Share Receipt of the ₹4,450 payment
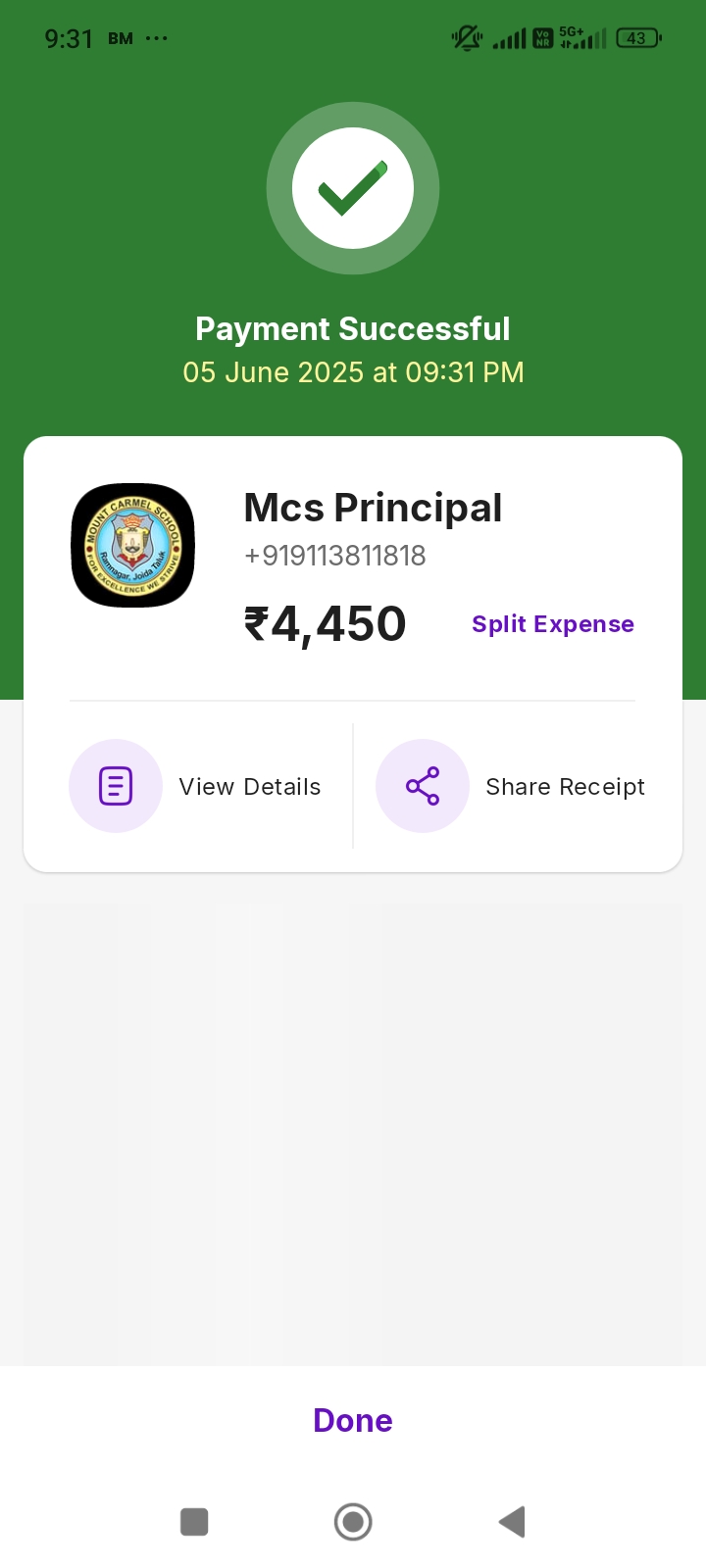This screenshot has height=1568, width=706. pos(511,786)
